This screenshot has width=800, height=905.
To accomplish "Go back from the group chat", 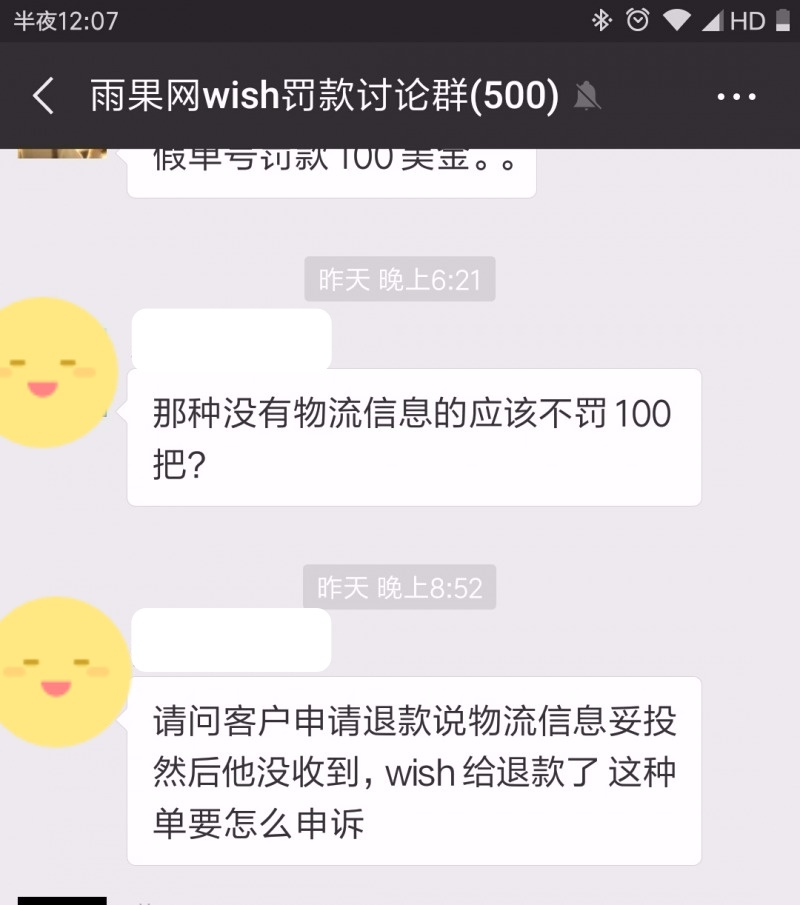I will 43,97.
